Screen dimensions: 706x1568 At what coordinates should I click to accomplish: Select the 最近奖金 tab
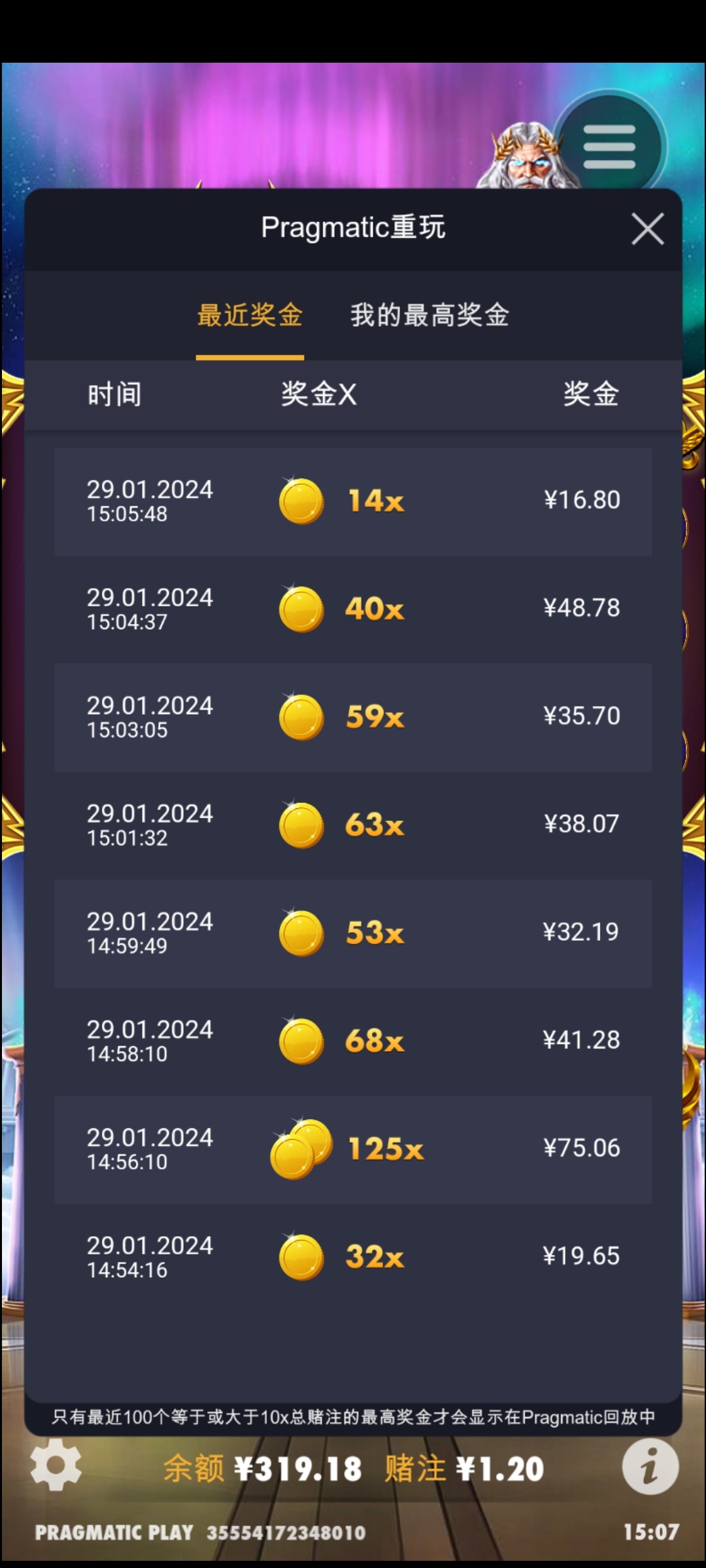[250, 315]
